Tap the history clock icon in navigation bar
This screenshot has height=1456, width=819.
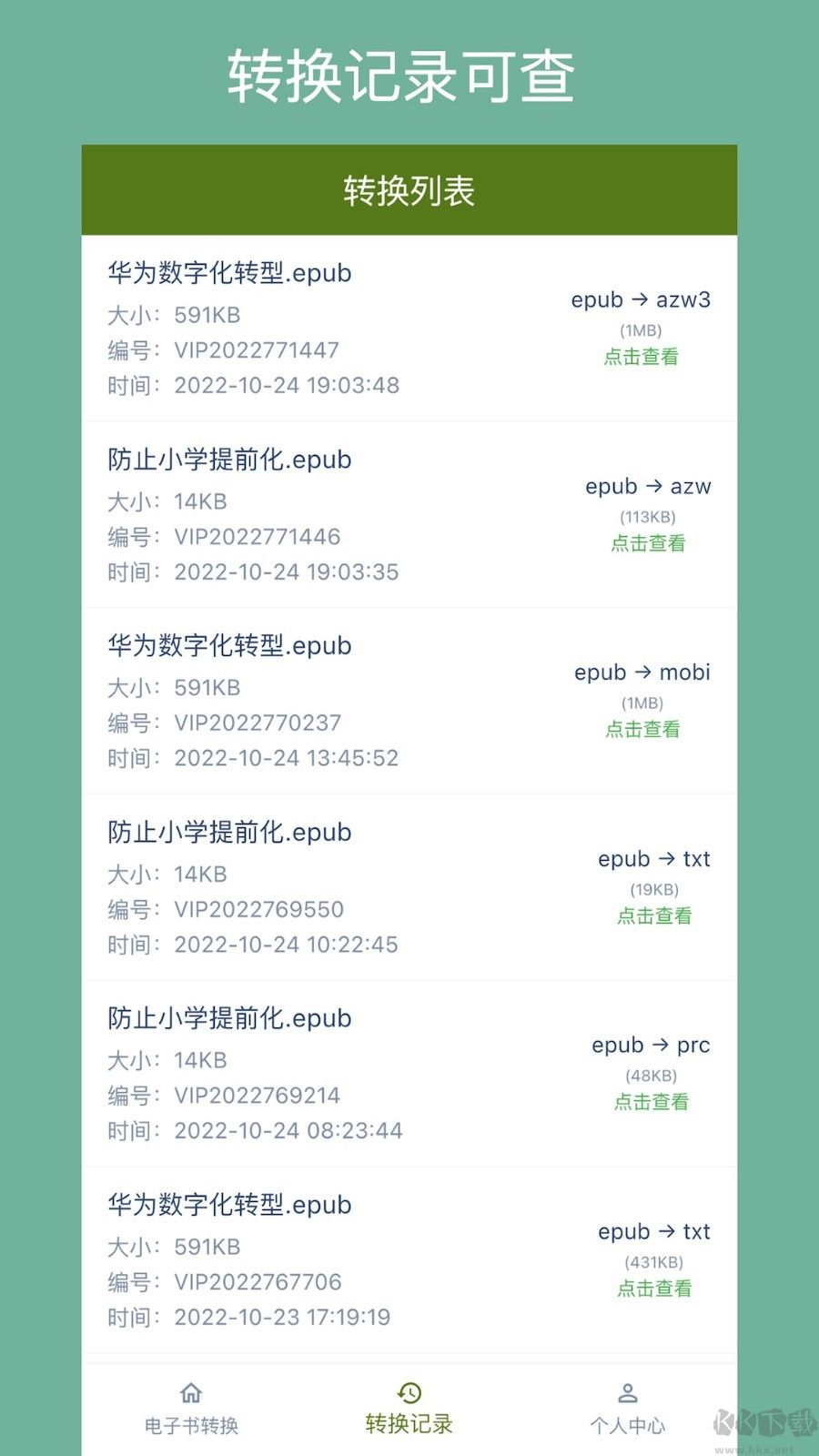[409, 1392]
